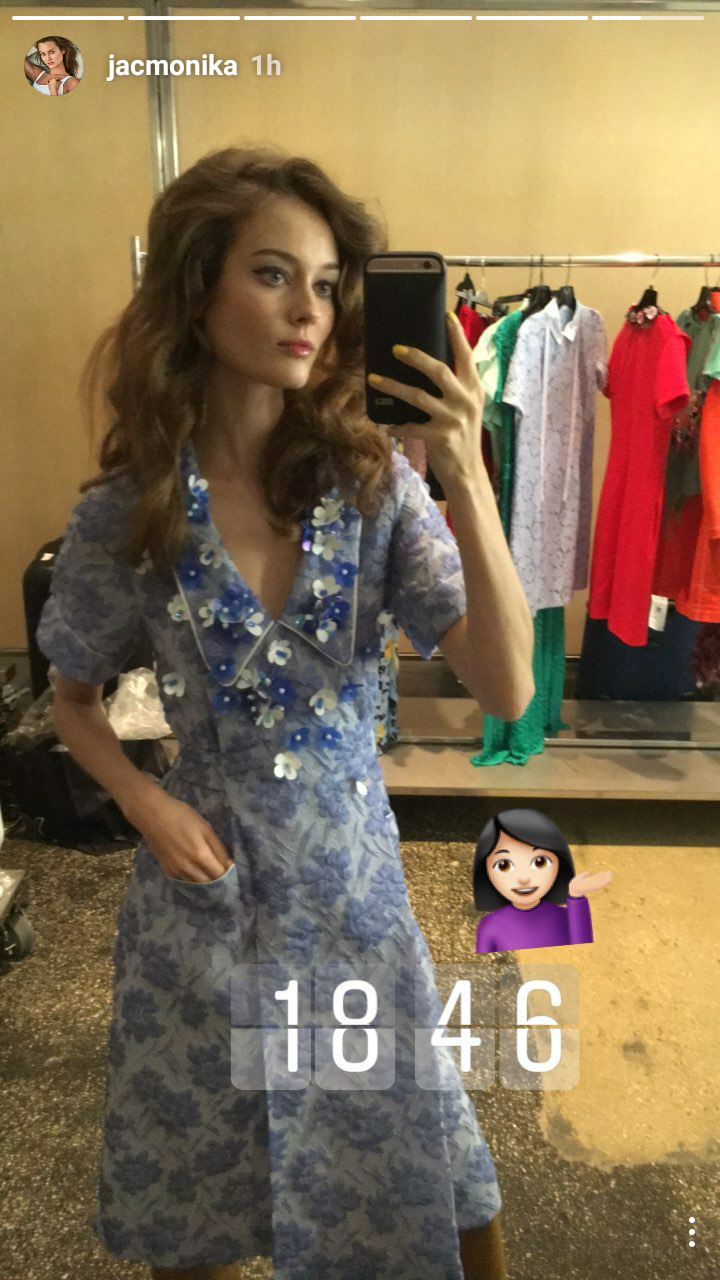Viewport: 720px width, 1280px height.
Task: Open jacmonika's profile picture
Action: [x=53, y=66]
